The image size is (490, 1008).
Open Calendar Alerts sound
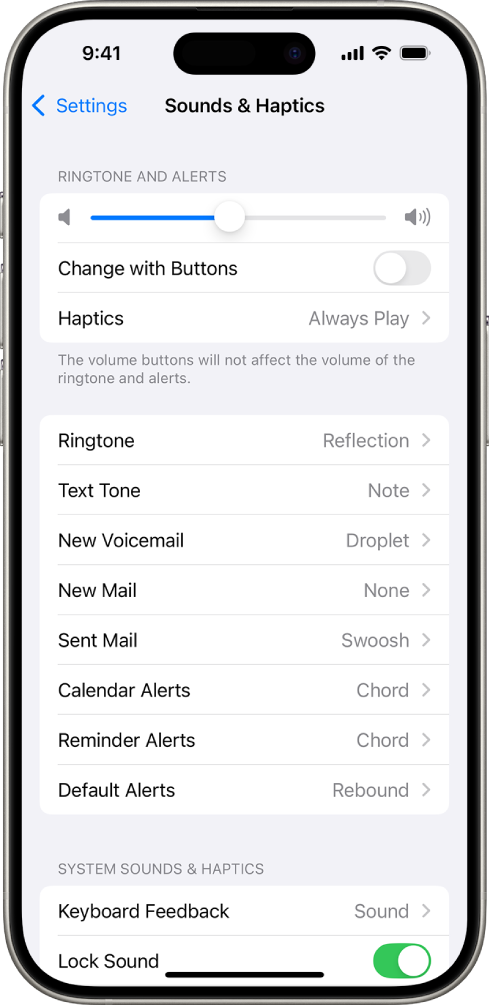(x=244, y=690)
